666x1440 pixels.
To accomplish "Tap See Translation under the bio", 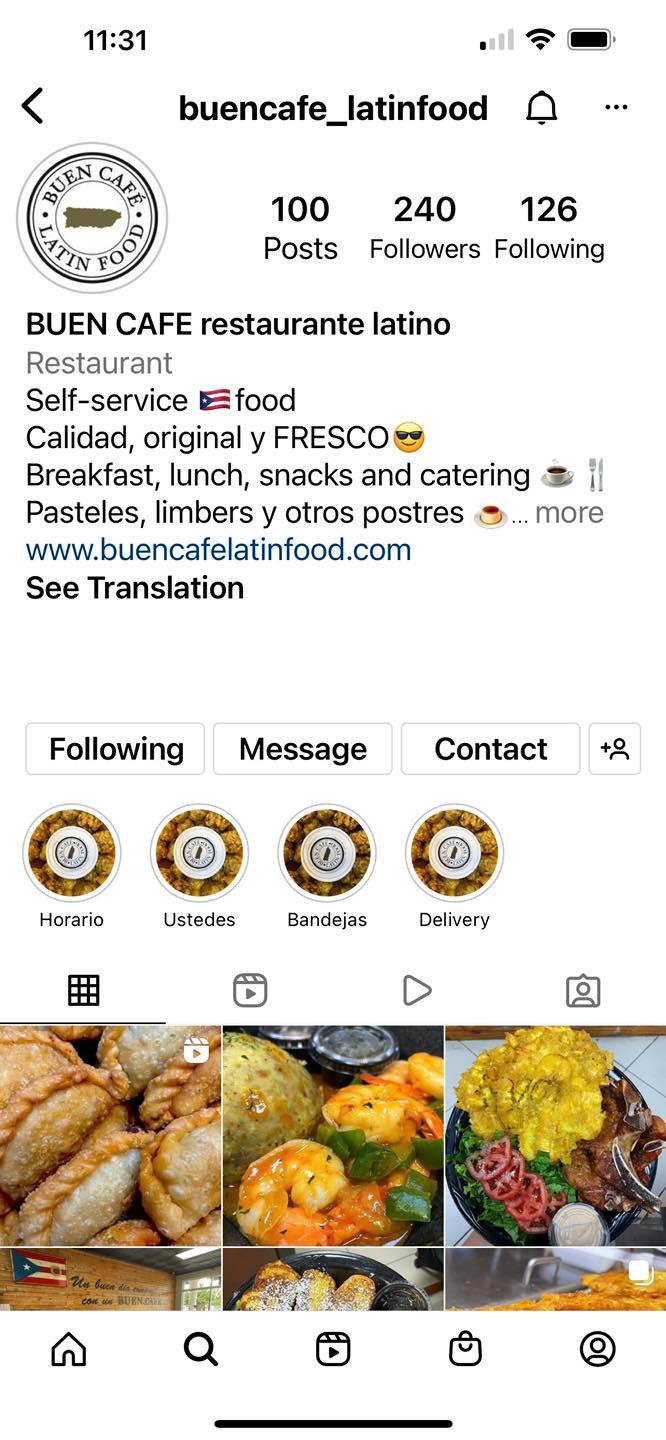I will [135, 588].
